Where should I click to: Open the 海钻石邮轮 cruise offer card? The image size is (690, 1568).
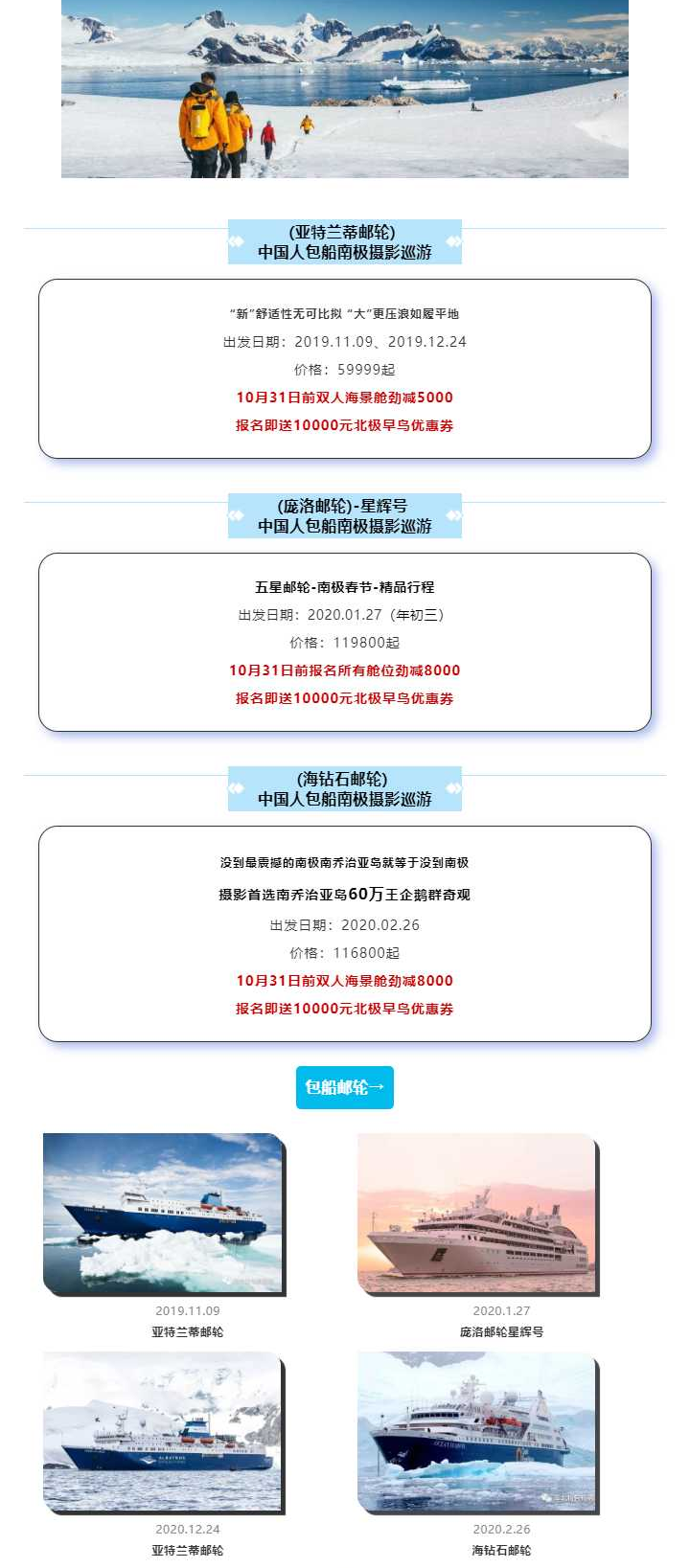click(344, 934)
